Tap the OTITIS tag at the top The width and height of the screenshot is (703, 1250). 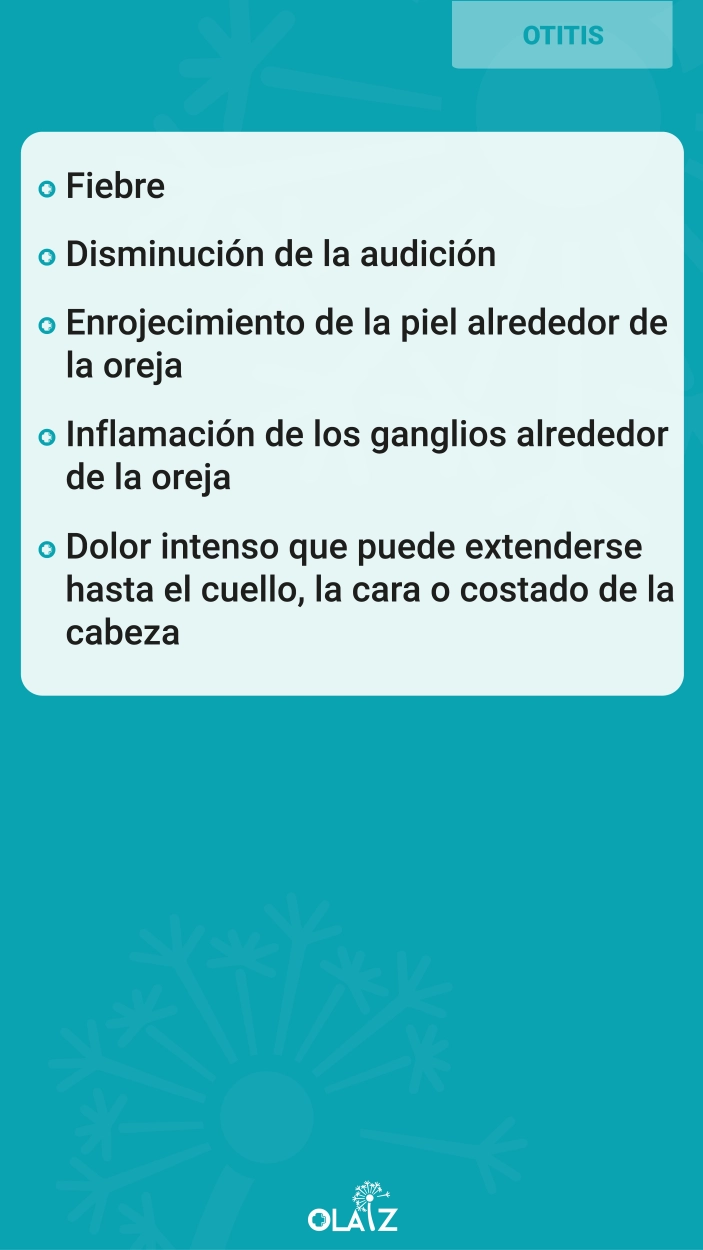tap(562, 35)
